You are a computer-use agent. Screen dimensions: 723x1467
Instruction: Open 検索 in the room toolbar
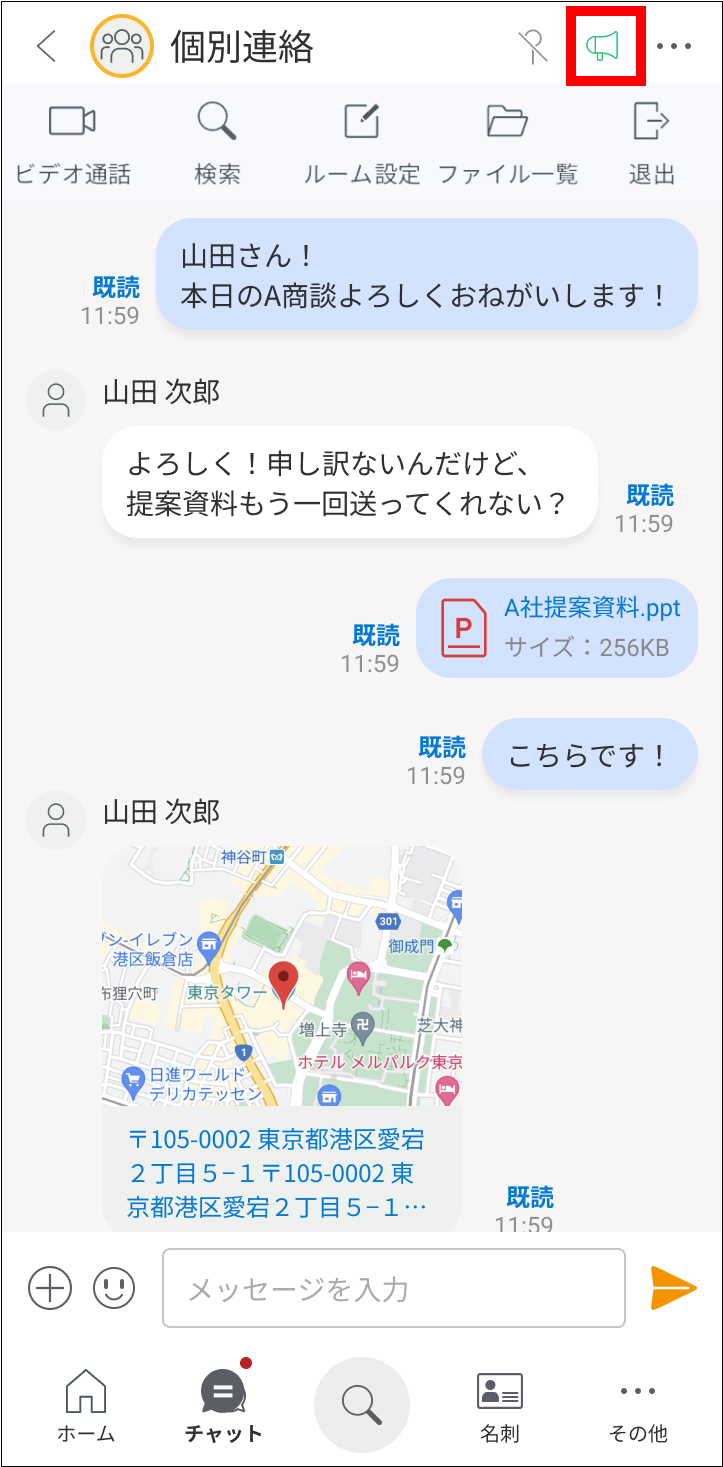217,143
